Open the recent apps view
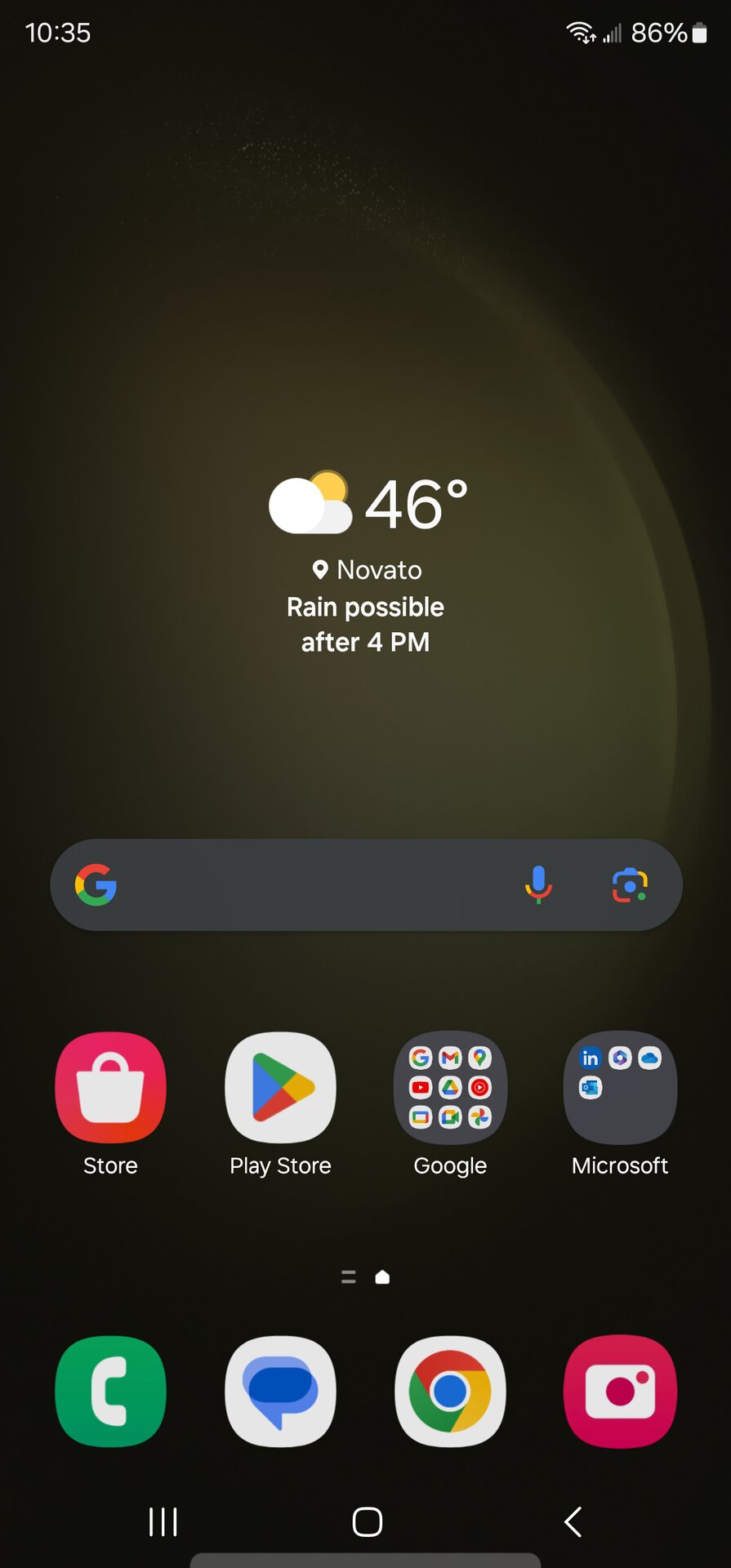This screenshot has height=1568, width=731. 163,1522
